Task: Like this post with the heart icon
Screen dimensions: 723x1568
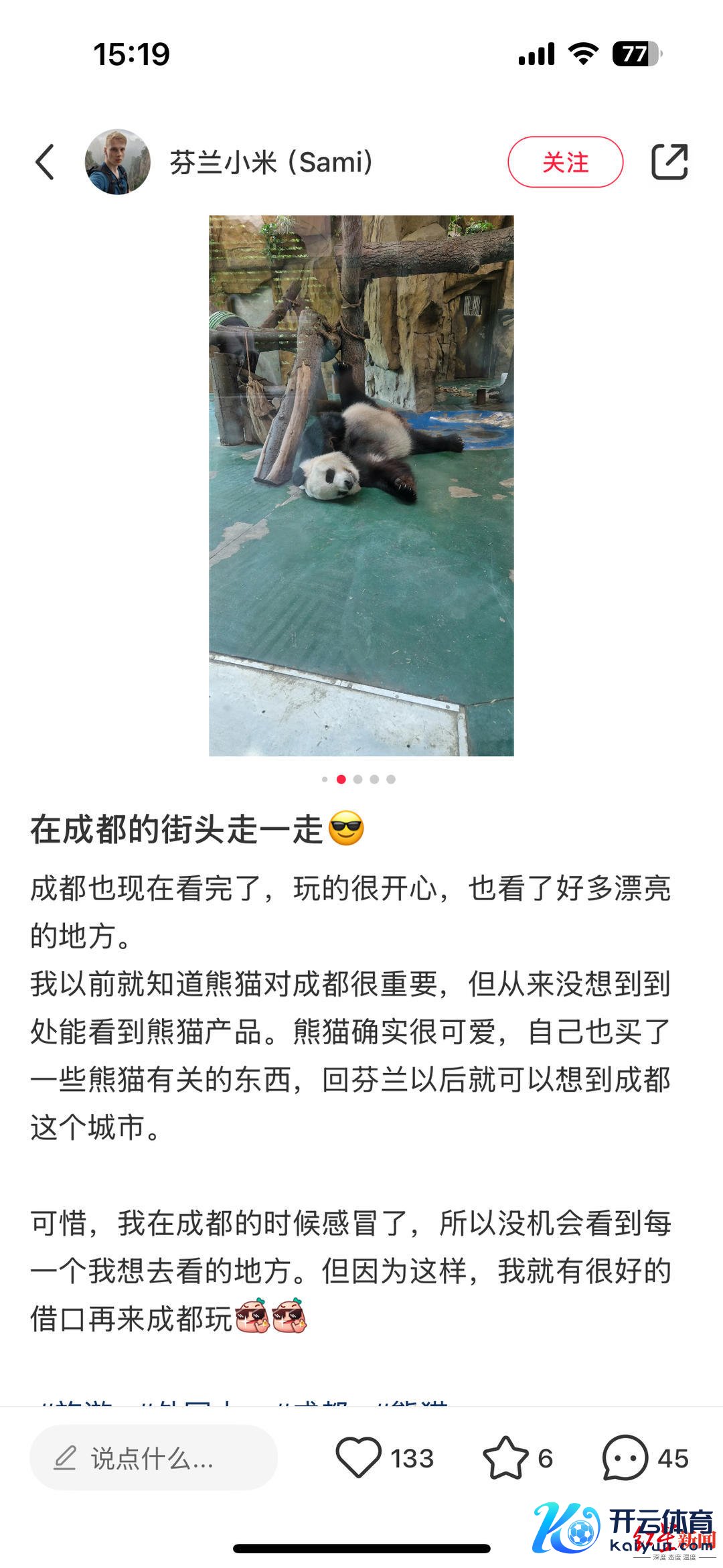Action: coord(358,1457)
